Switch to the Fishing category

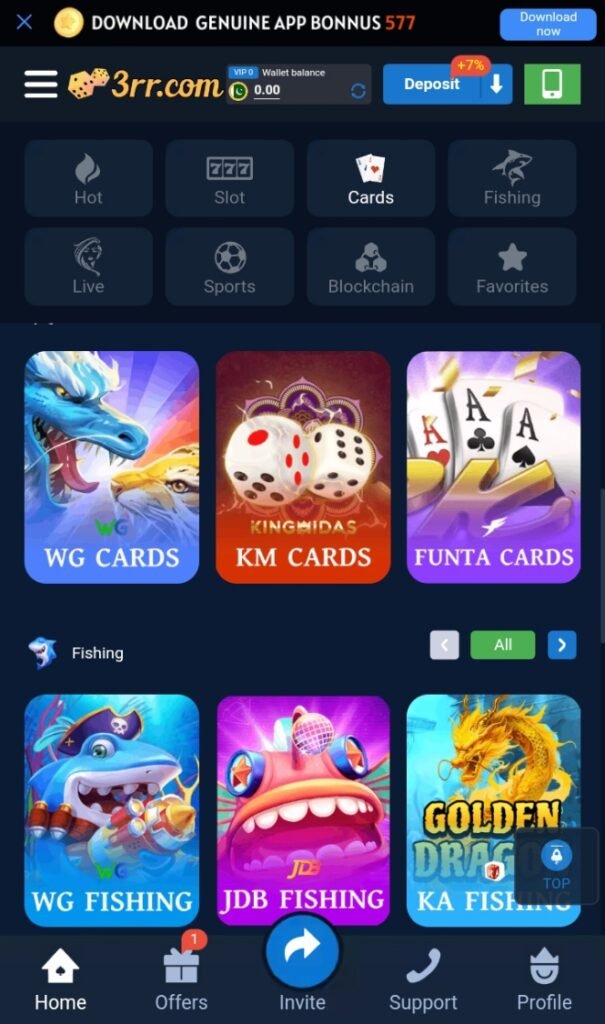coord(512,179)
